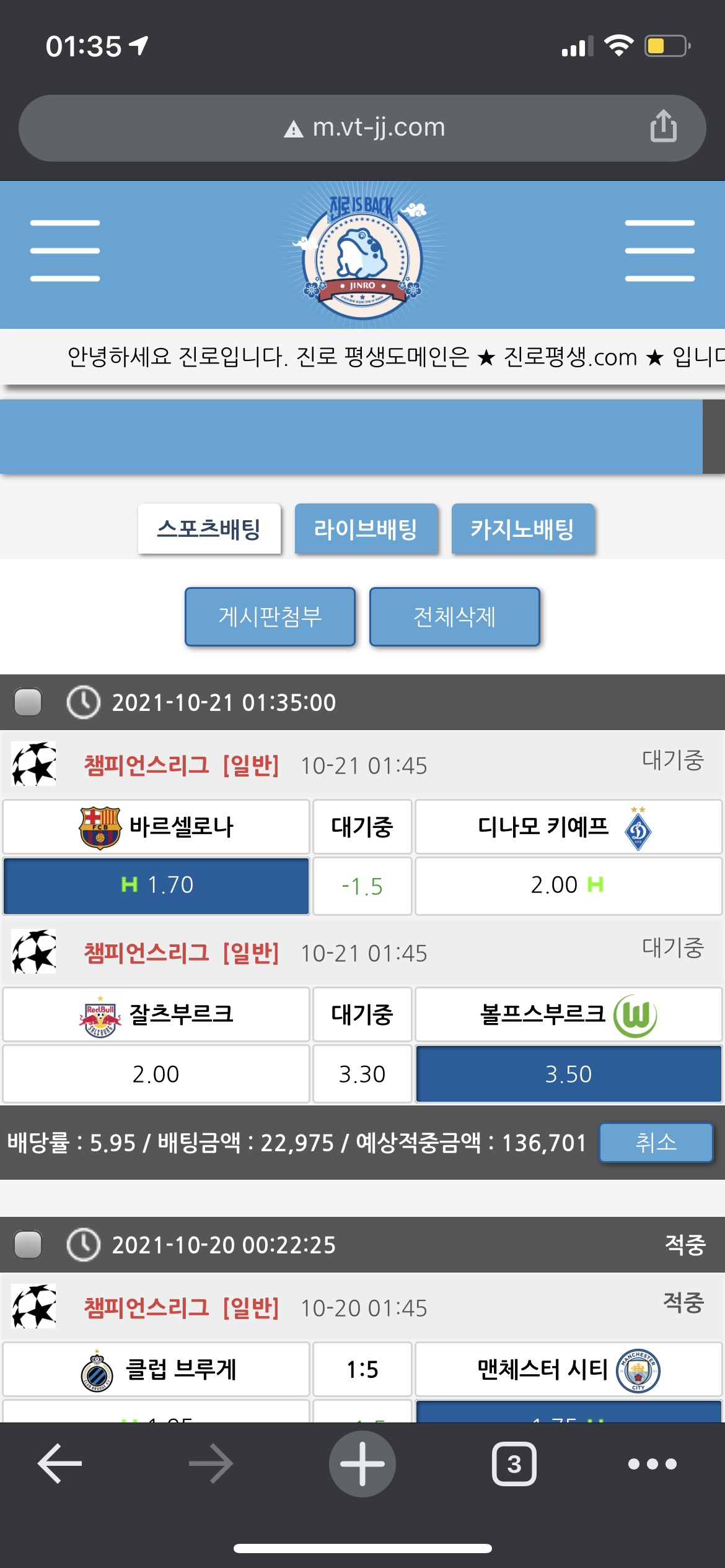Tap the 전체삭제 button
The width and height of the screenshot is (725, 1568).
click(x=454, y=617)
